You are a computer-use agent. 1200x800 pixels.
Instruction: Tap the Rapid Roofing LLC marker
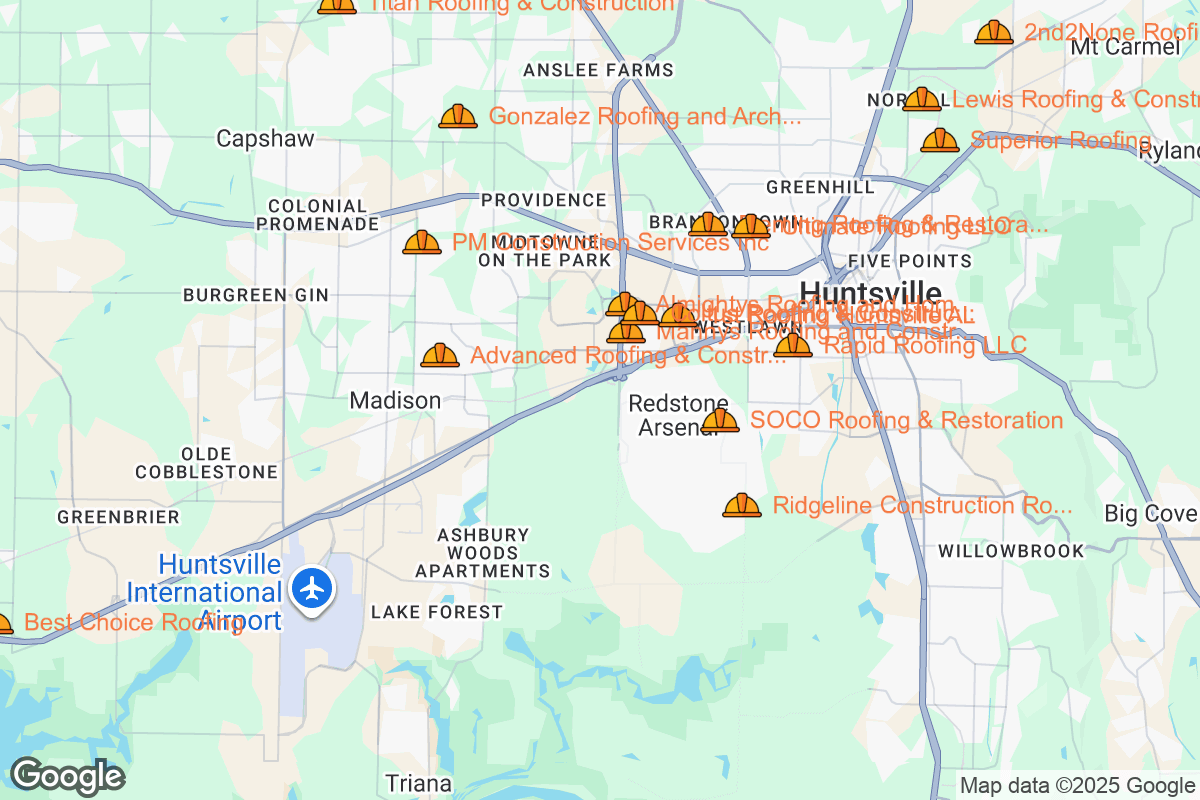(793, 345)
